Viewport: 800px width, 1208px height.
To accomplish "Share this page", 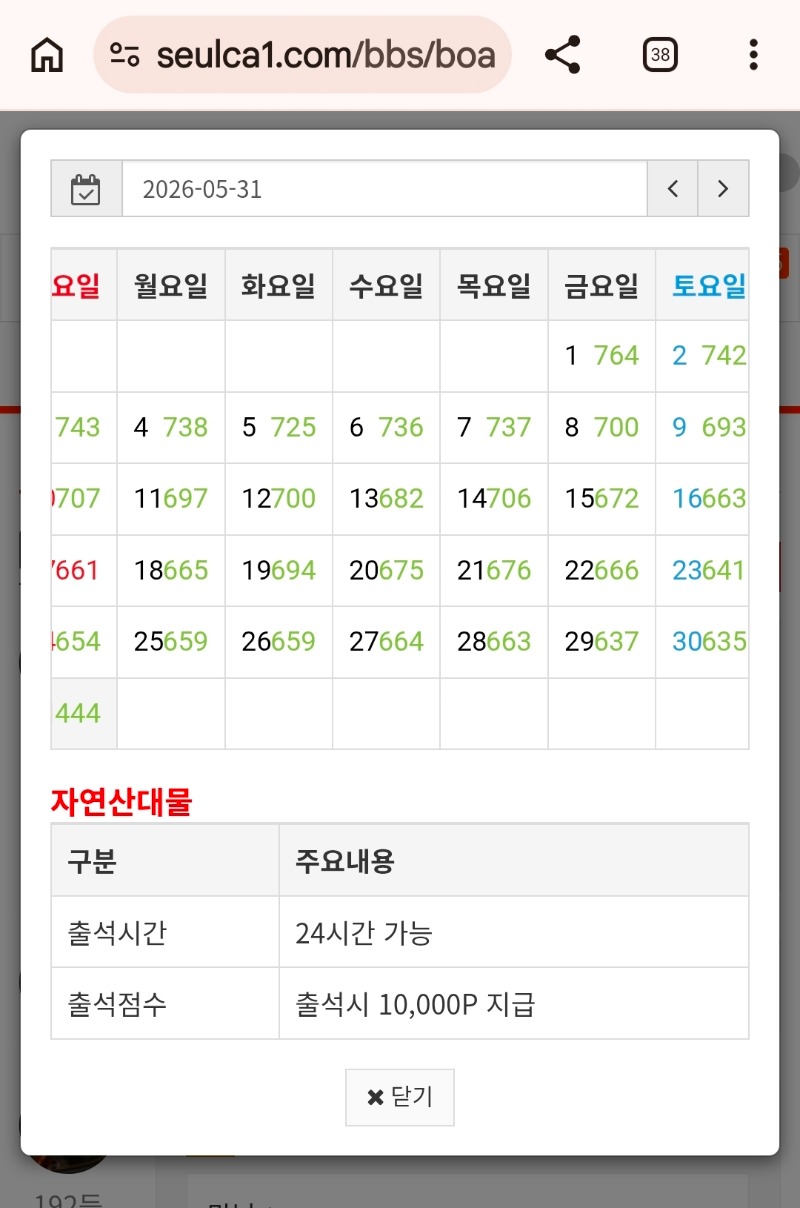I will click(x=563, y=55).
